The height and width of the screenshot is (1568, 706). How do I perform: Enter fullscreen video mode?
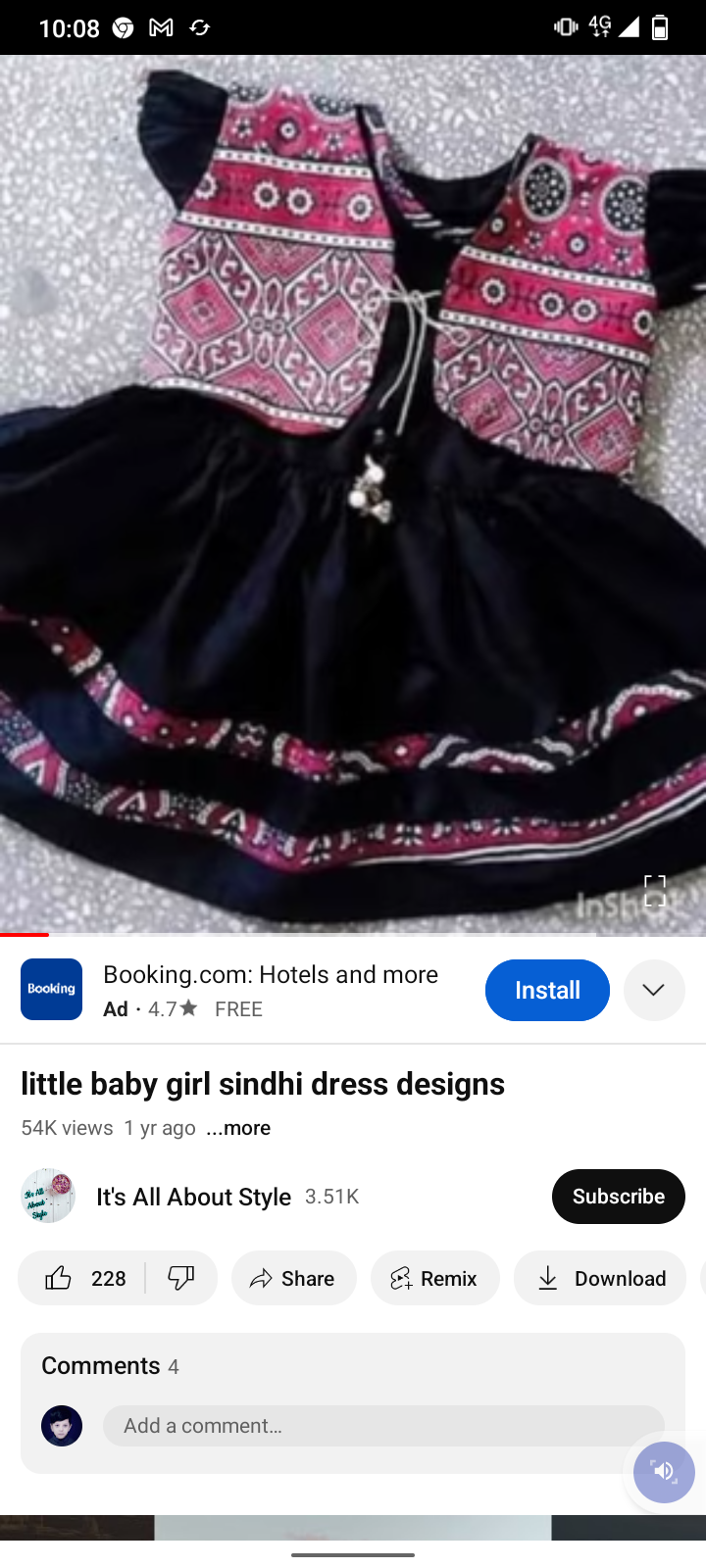click(x=654, y=890)
